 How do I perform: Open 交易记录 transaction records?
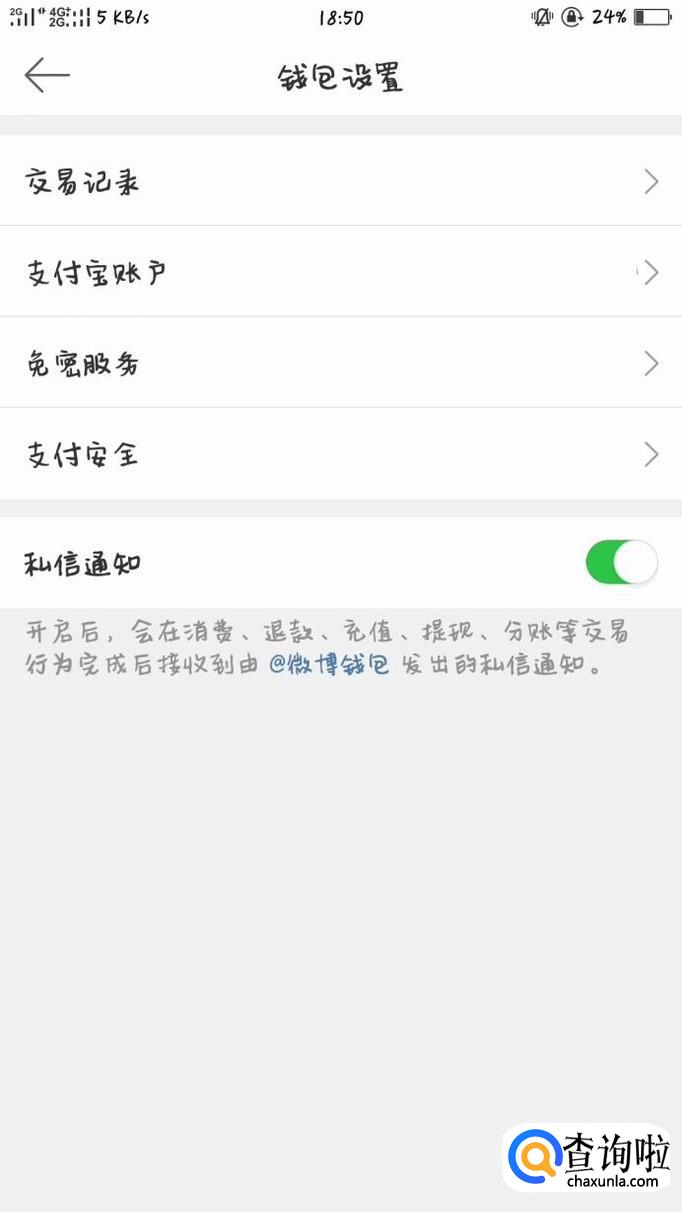point(340,181)
